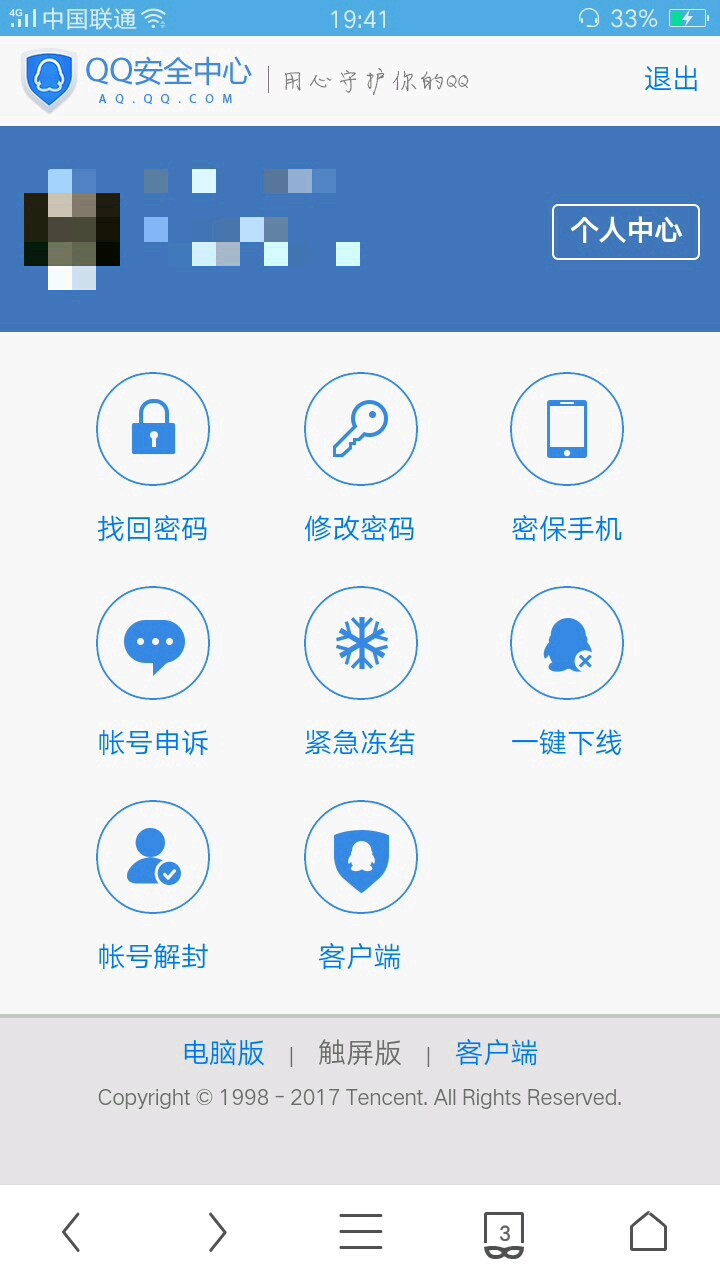Screen dimensions: 720x1280
Task: Open 密保手机 security phone settings
Action: click(x=567, y=430)
